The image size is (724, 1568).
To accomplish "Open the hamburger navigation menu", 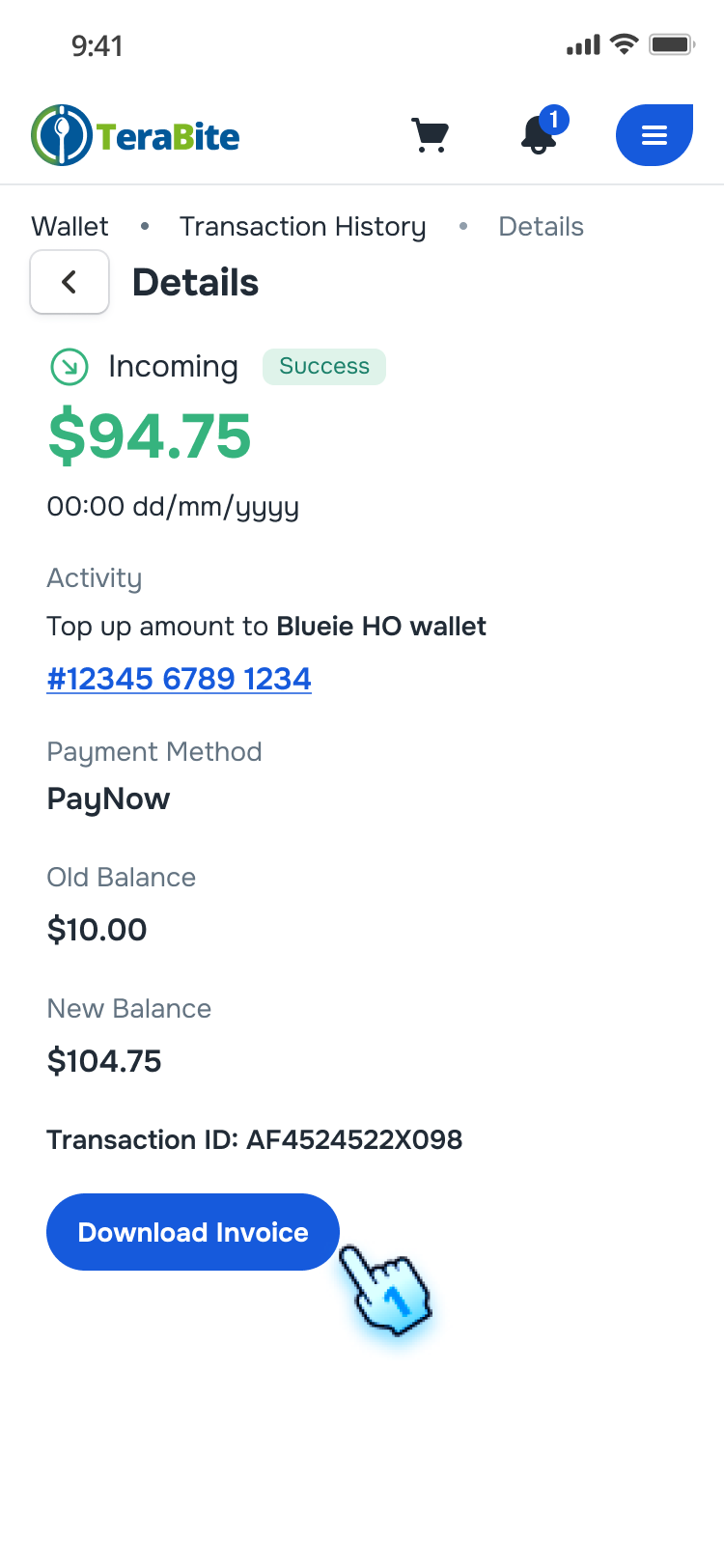I will pos(654,135).
